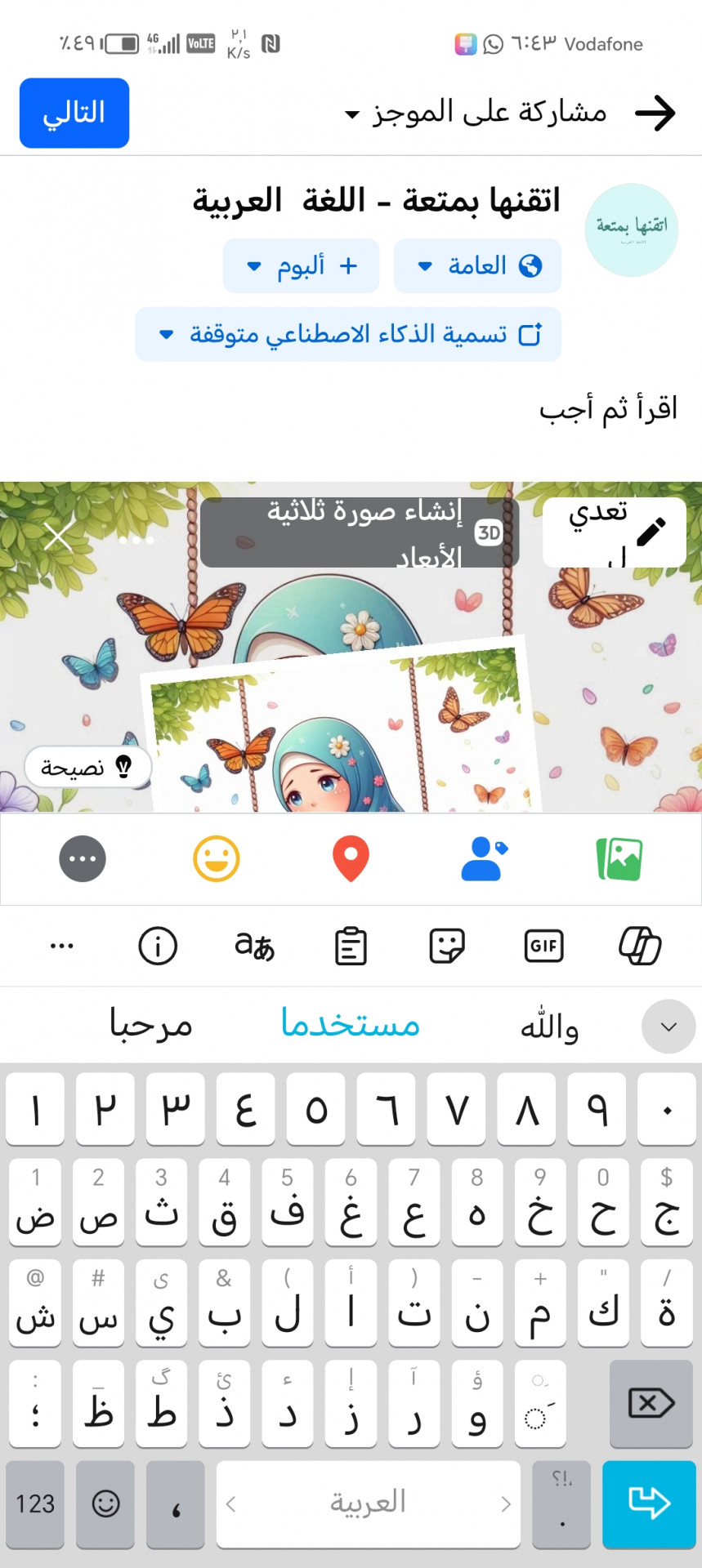Add a location with the red pin
The image size is (702, 1568).
click(x=351, y=858)
